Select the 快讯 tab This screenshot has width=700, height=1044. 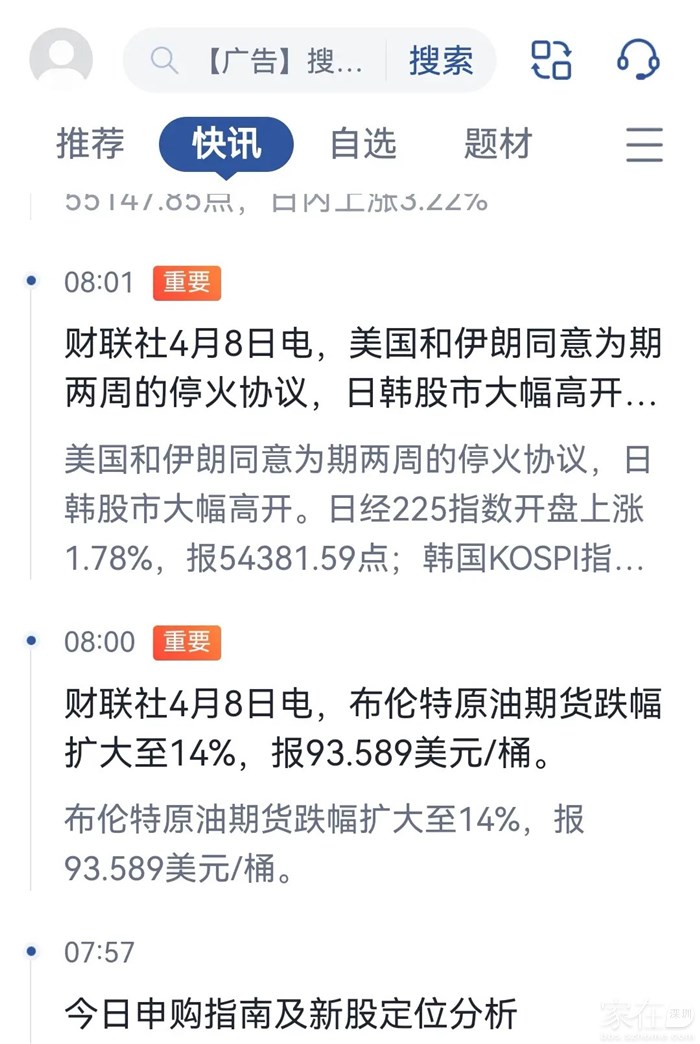pyautogui.click(x=226, y=144)
